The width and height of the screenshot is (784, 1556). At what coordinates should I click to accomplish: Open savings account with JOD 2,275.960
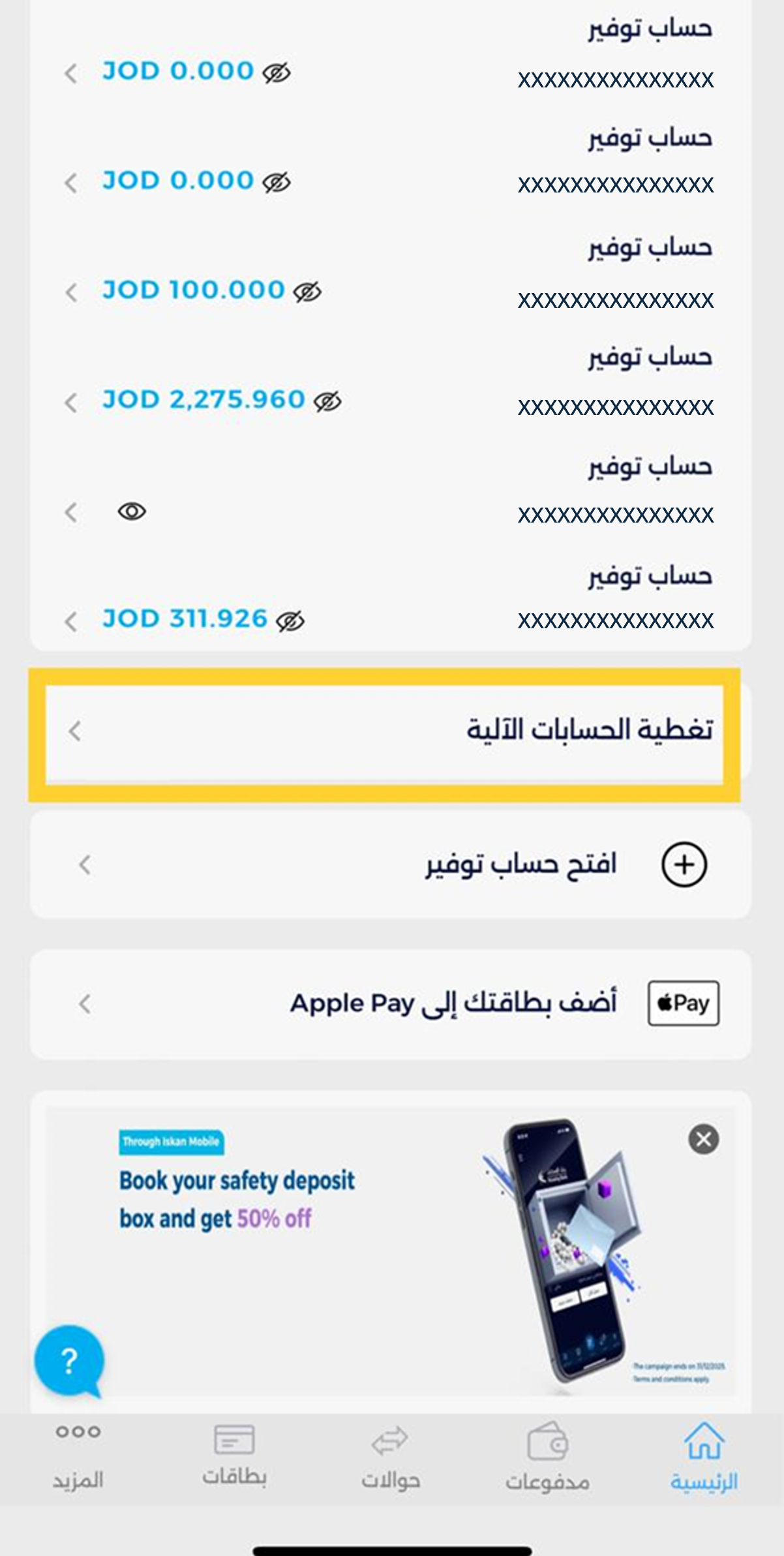click(391, 385)
